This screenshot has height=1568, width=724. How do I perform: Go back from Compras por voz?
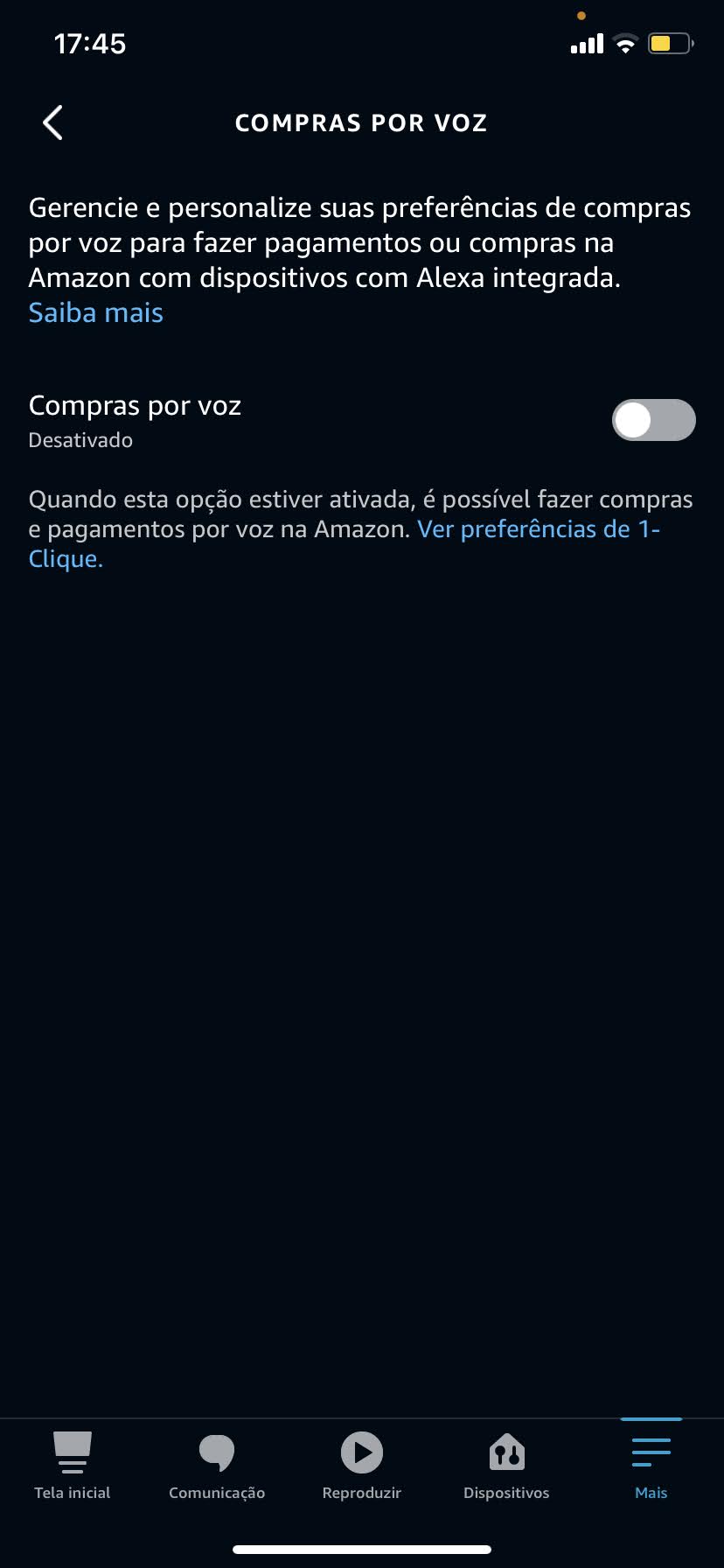[52, 122]
